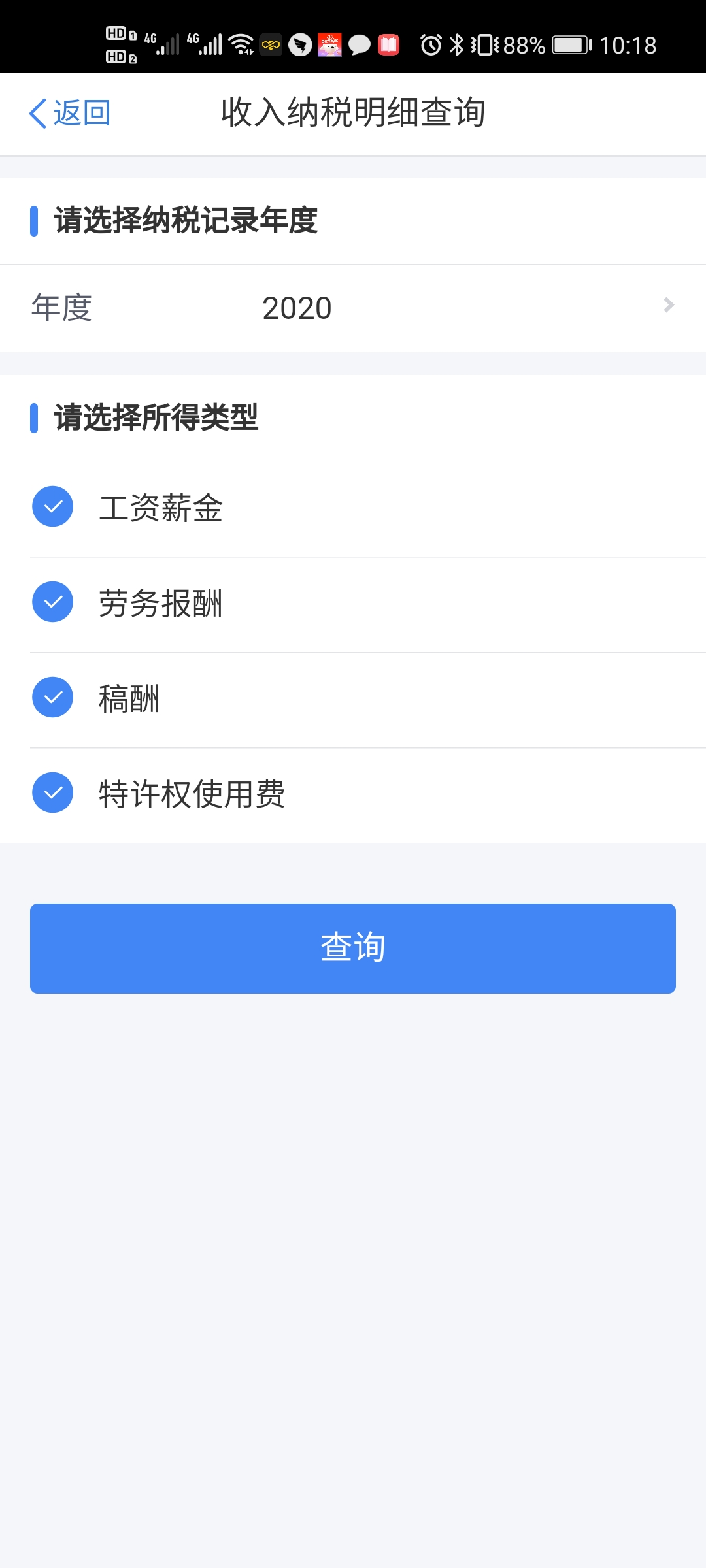706x1568 pixels.
Task: Tap 返回 to go back
Action: [x=82, y=112]
